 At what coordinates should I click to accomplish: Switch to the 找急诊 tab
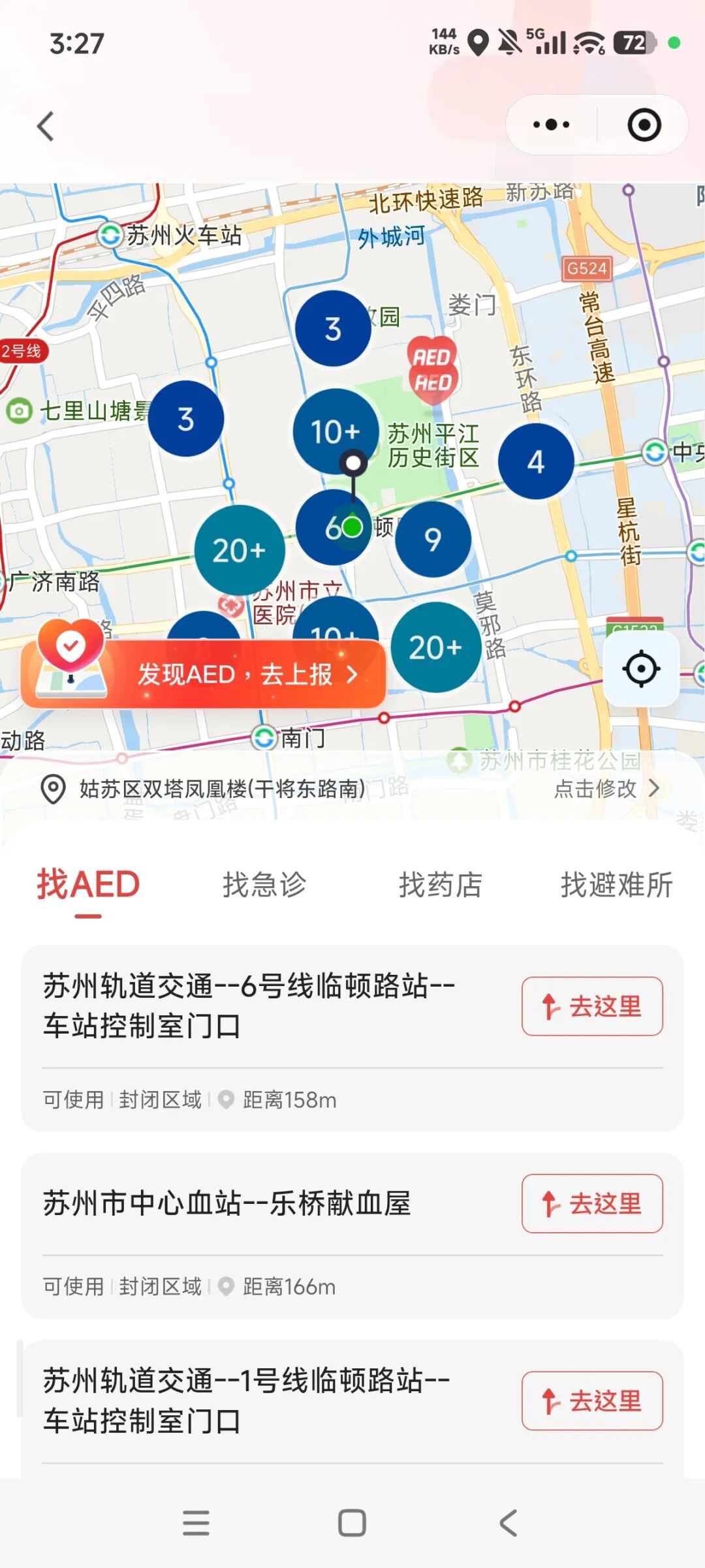click(264, 885)
